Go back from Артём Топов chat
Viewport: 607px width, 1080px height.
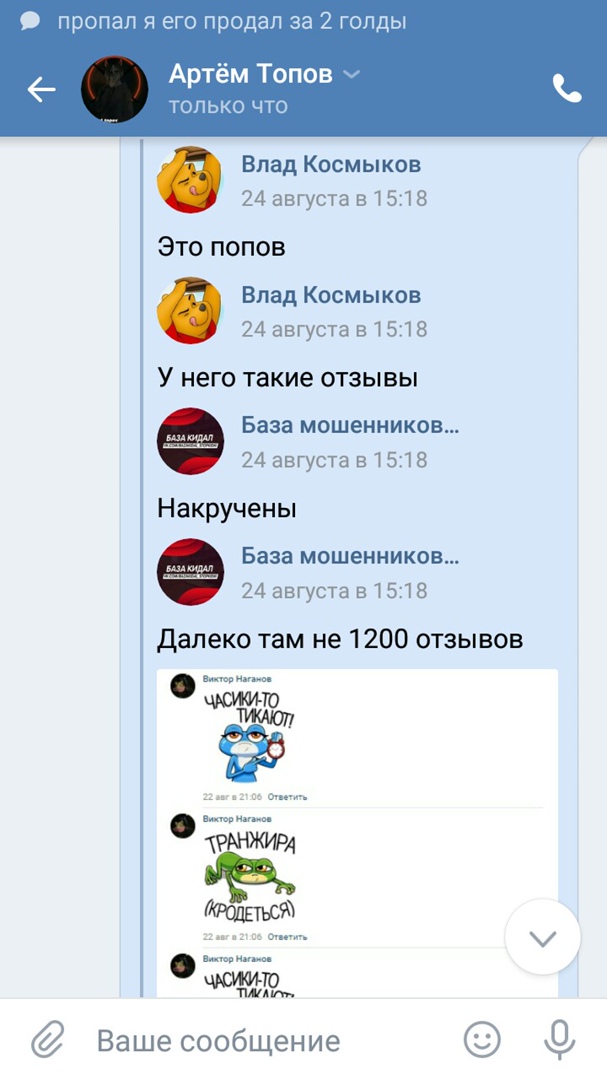click(42, 90)
